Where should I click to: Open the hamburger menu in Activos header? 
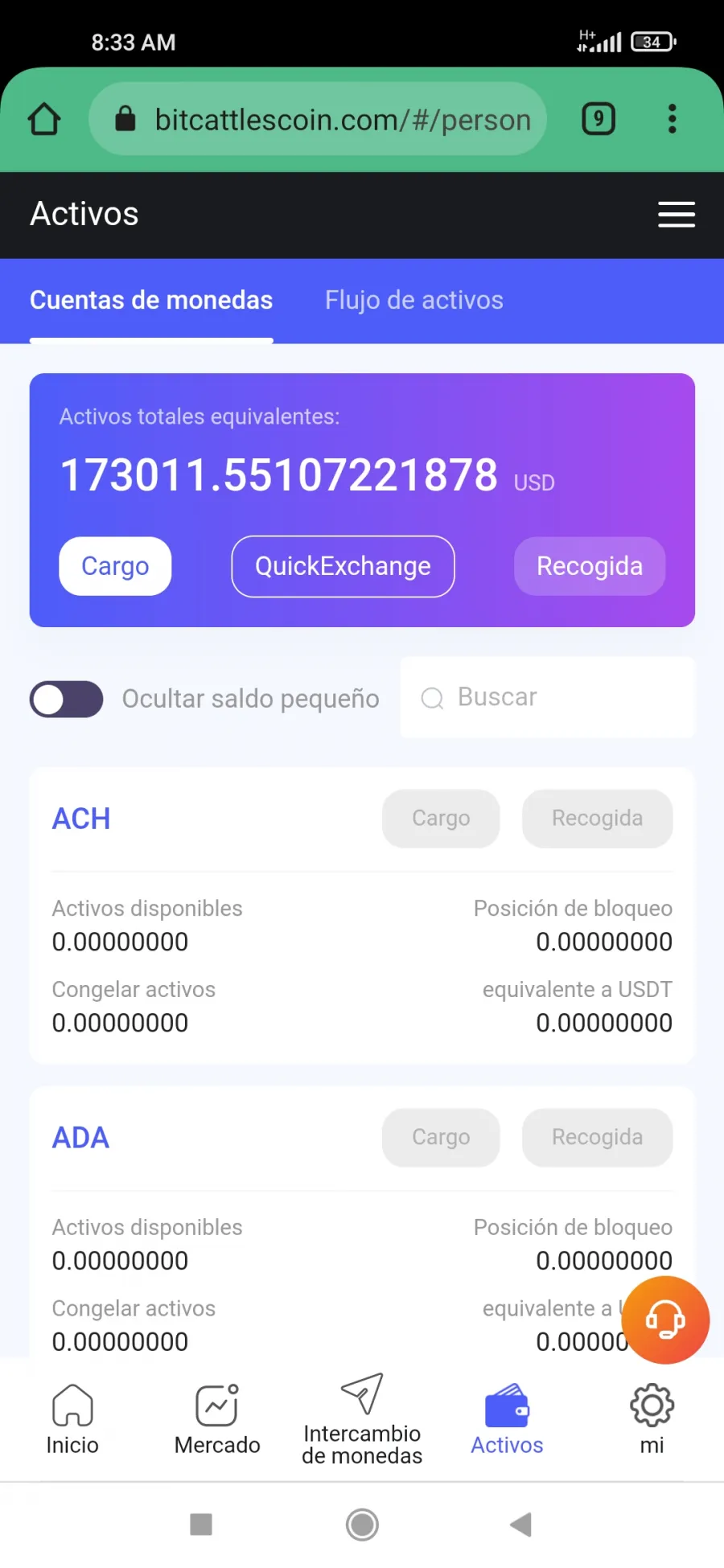[676, 215]
